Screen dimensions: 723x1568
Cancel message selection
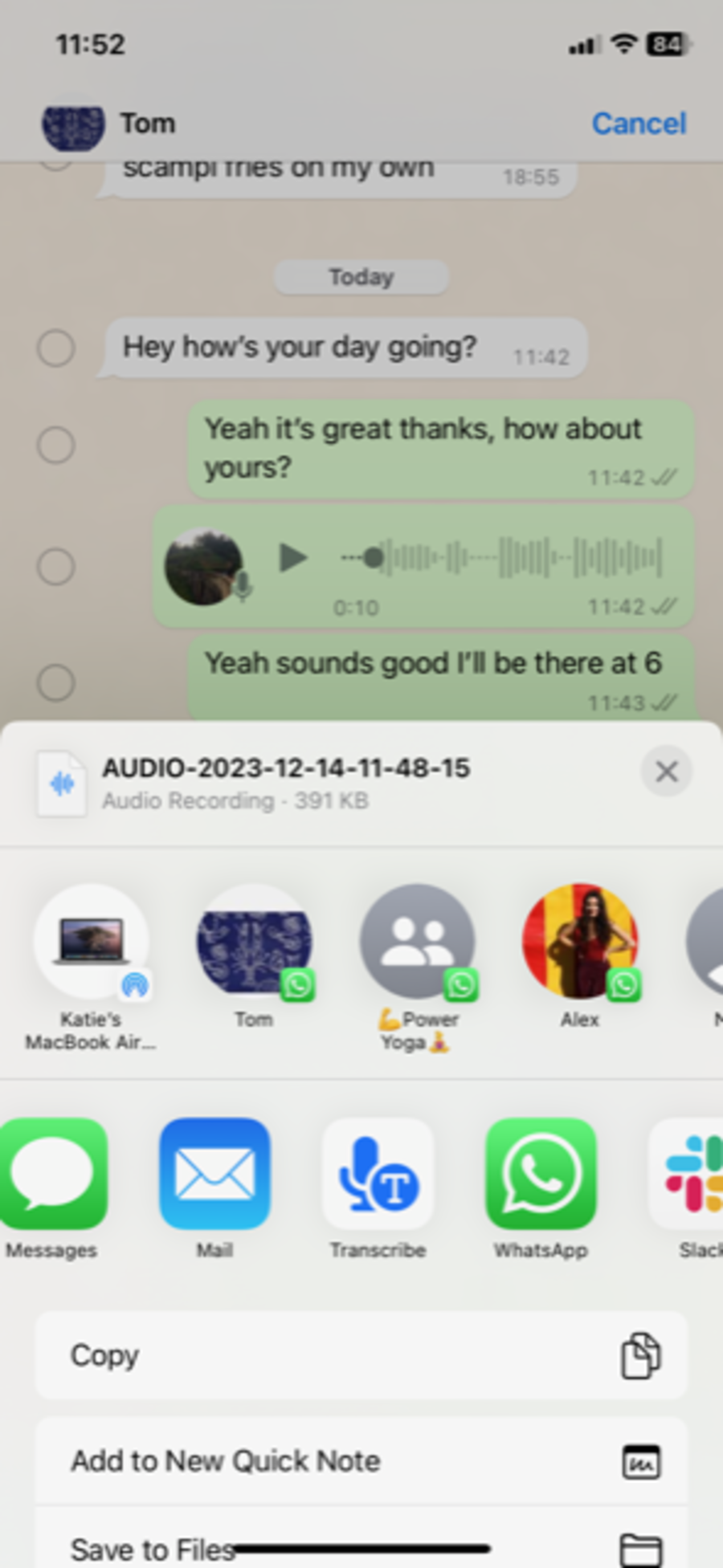coord(639,123)
